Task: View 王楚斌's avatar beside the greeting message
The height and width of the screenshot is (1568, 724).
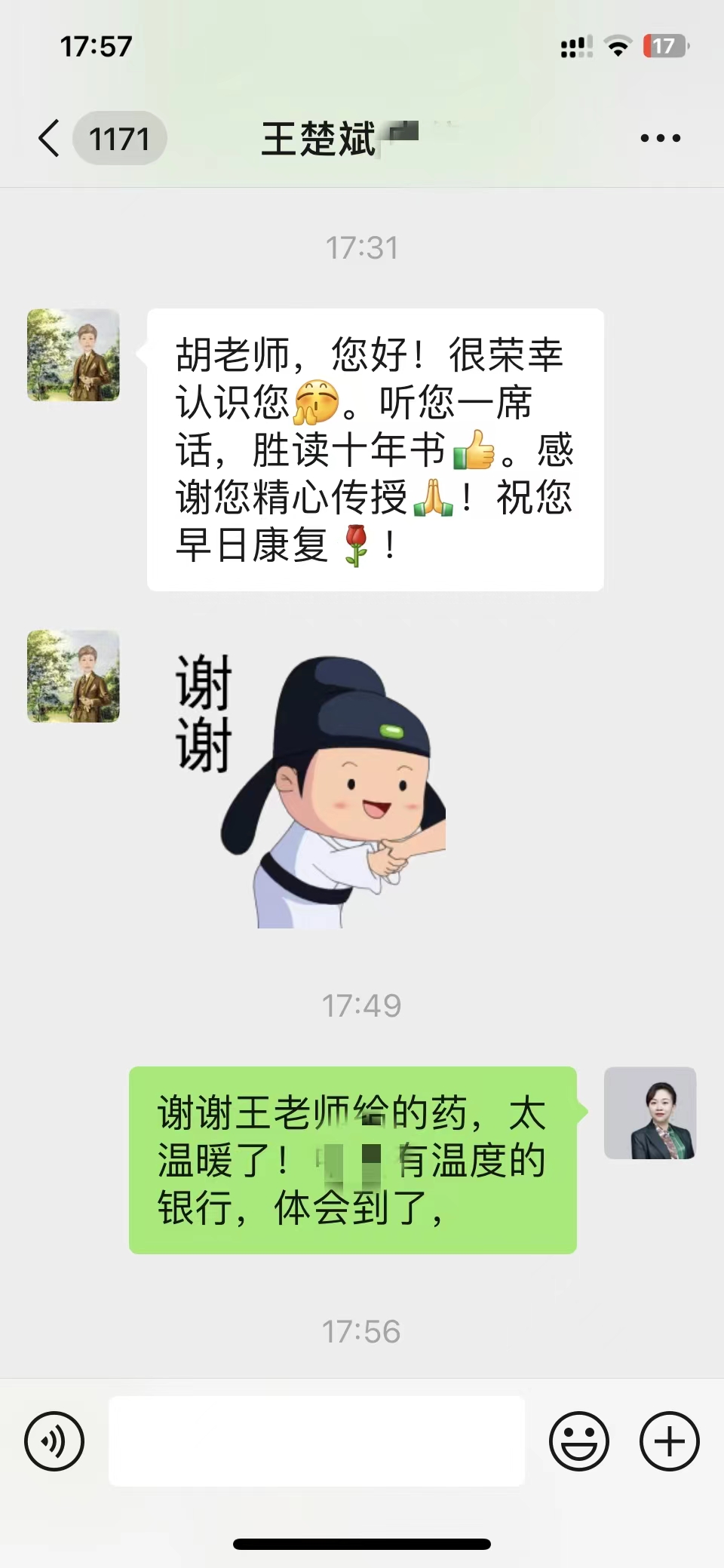Action: 73,354
